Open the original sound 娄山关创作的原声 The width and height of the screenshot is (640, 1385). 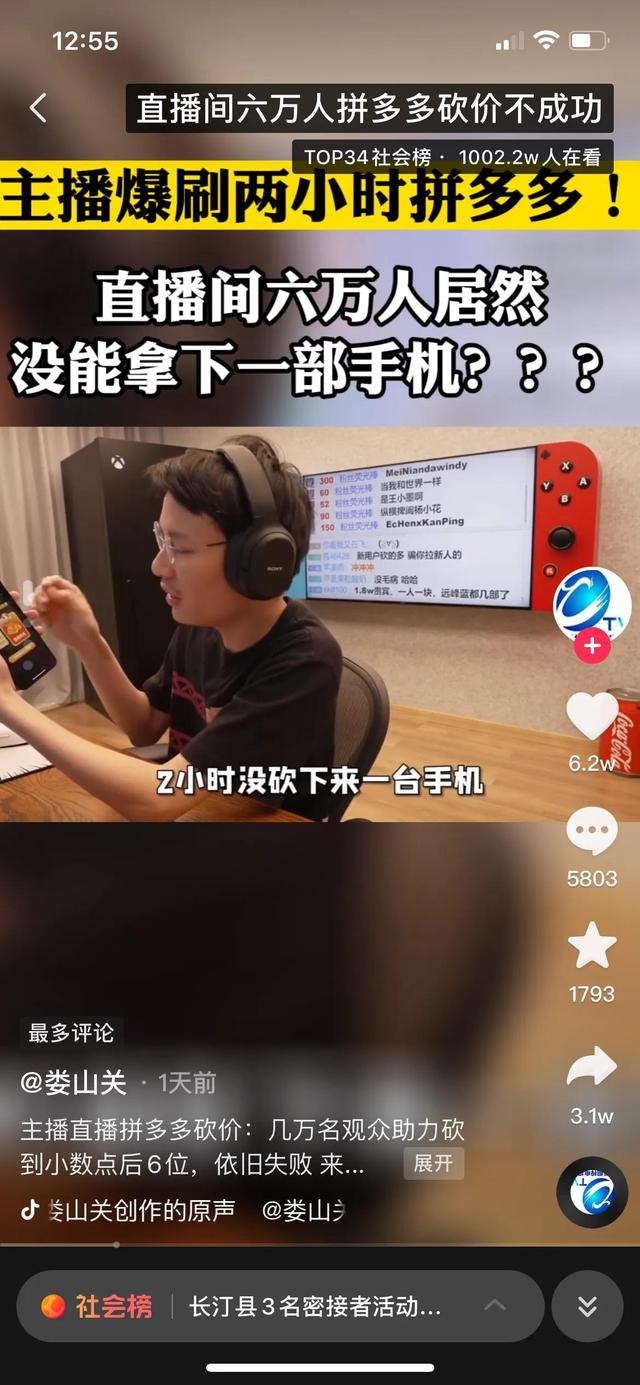tap(140, 1210)
